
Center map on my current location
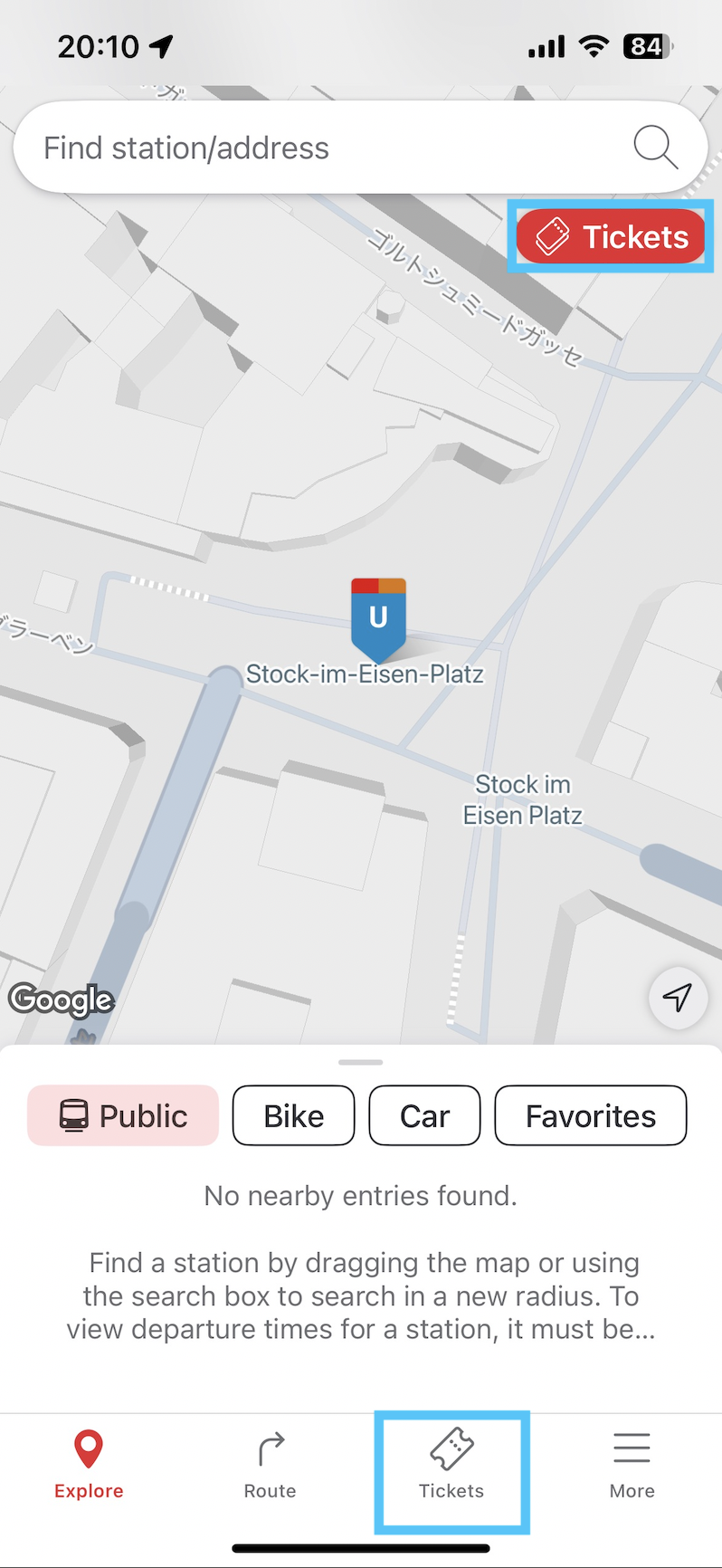pyautogui.click(x=678, y=998)
